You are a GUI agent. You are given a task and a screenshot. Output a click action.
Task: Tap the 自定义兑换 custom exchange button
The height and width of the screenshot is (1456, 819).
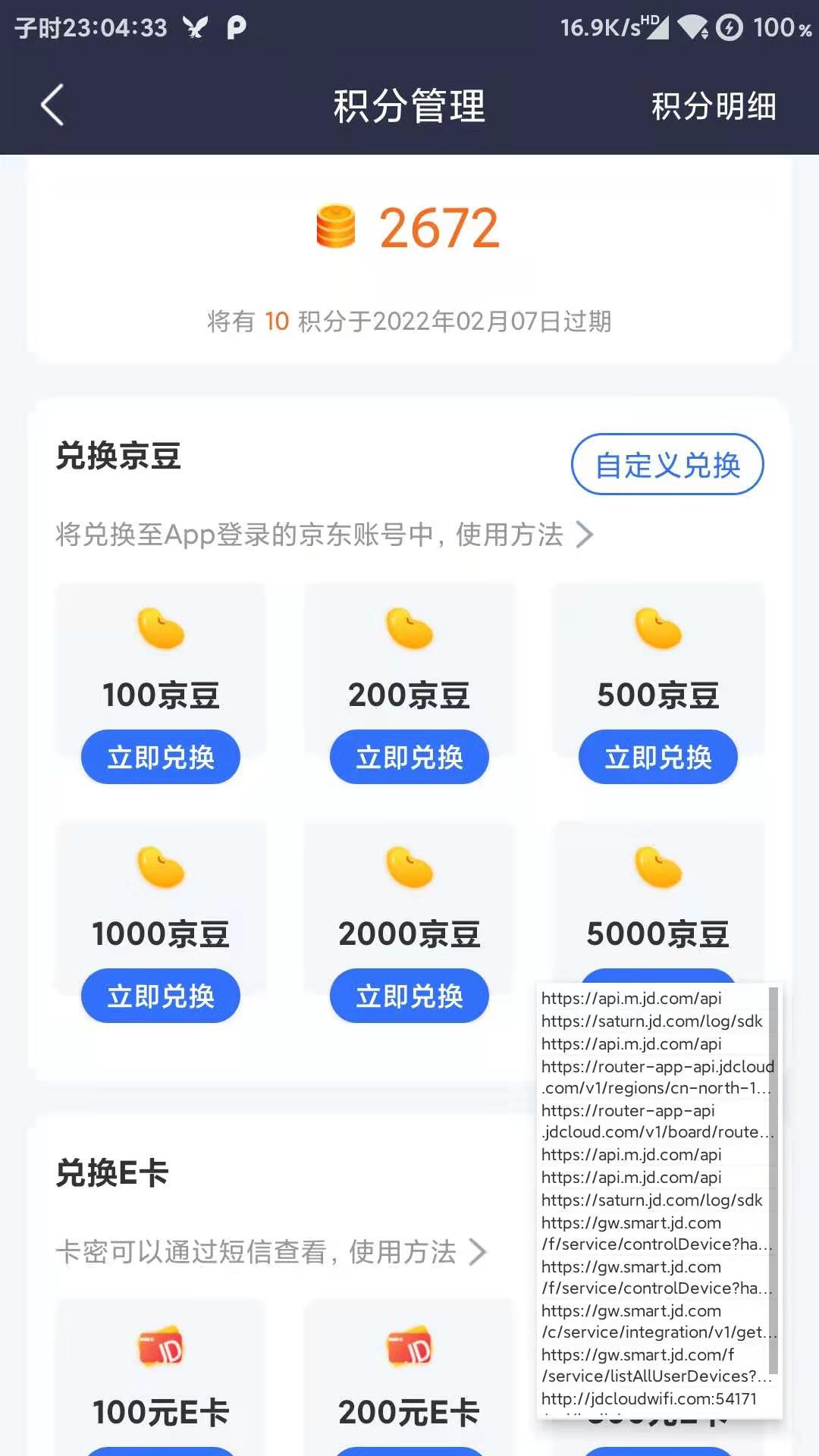tap(667, 464)
